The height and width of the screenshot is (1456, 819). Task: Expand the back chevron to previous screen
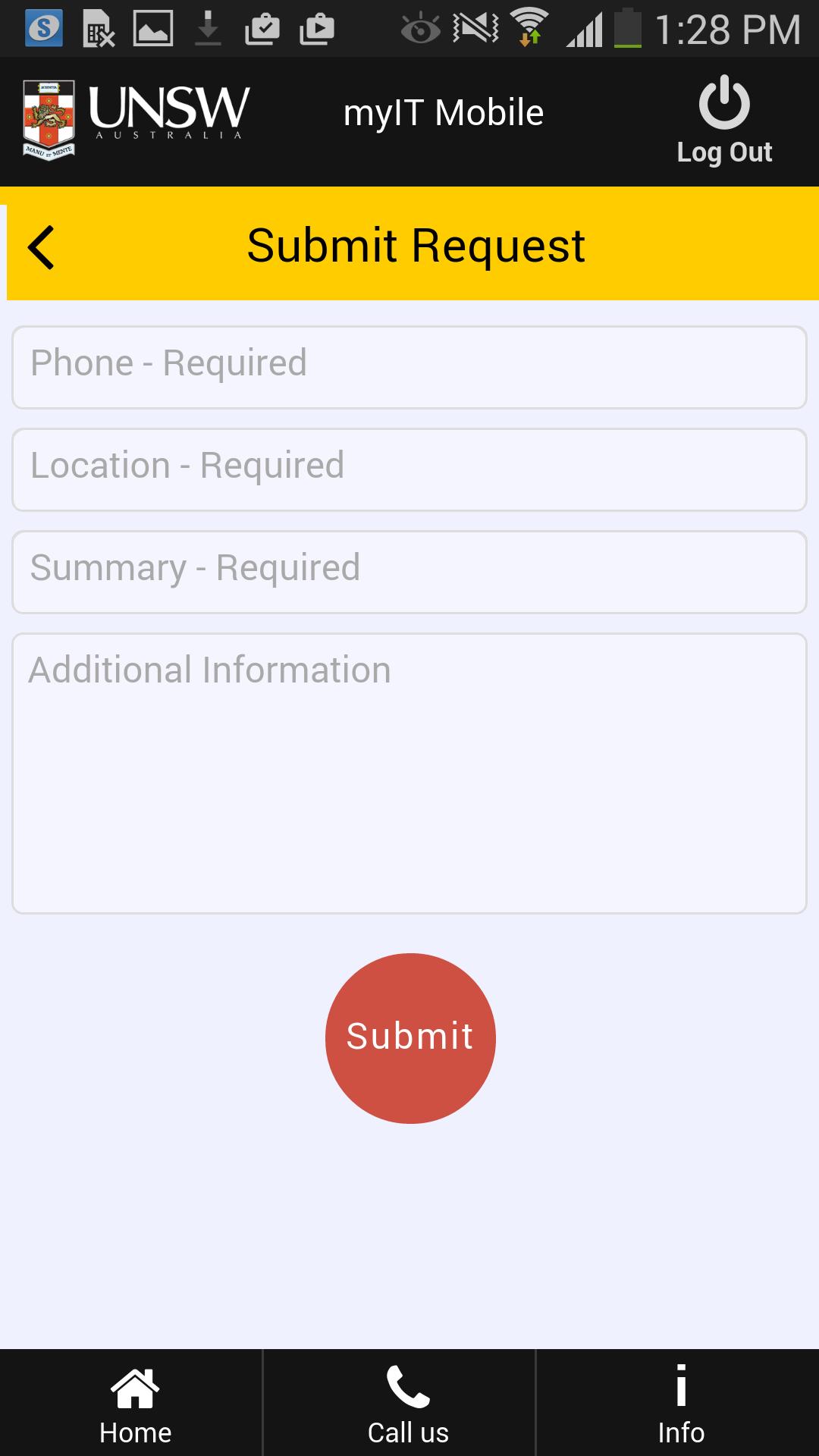tap(39, 245)
